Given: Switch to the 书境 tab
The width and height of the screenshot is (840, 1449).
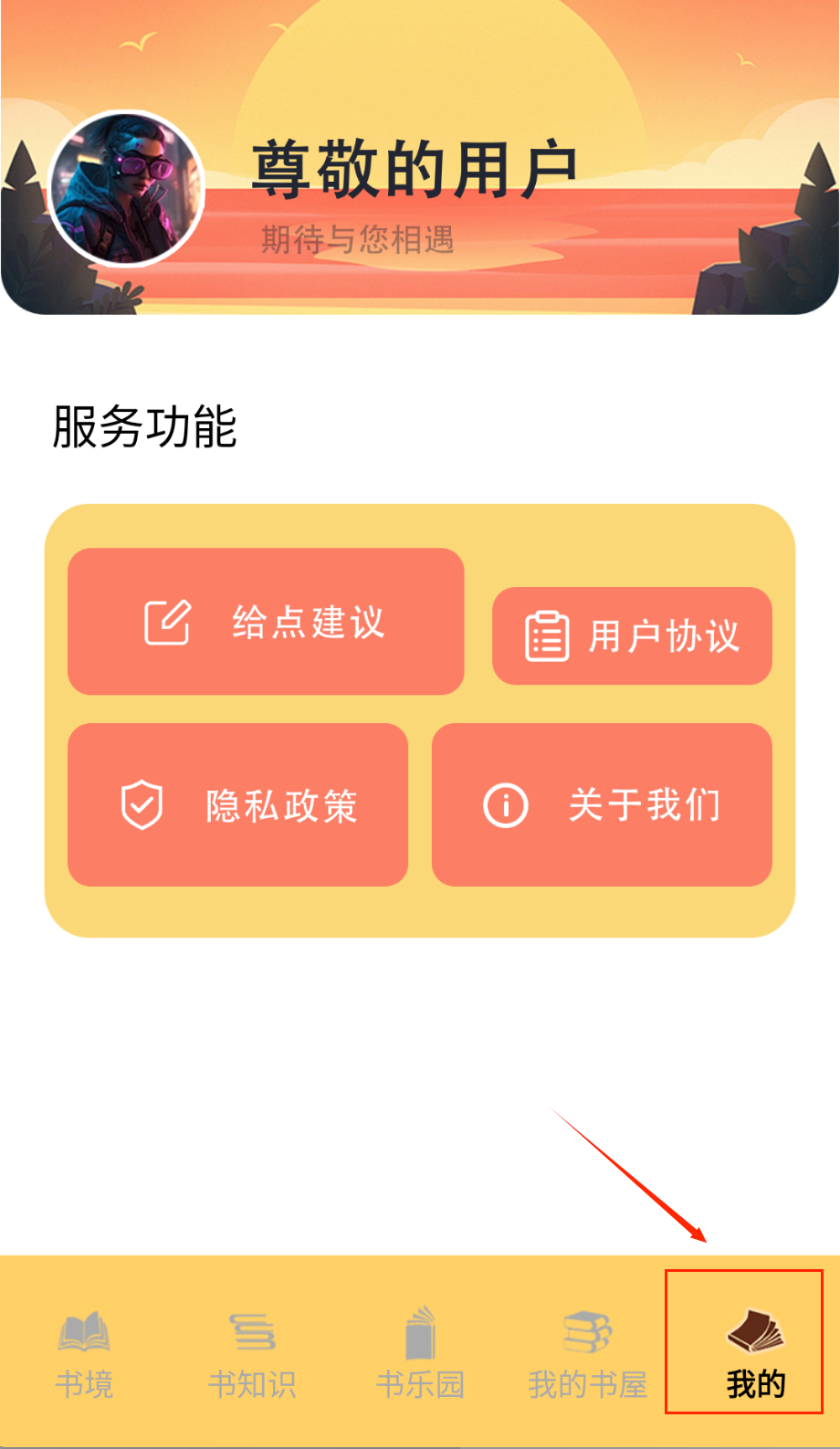Looking at the screenshot, I should 84,1356.
